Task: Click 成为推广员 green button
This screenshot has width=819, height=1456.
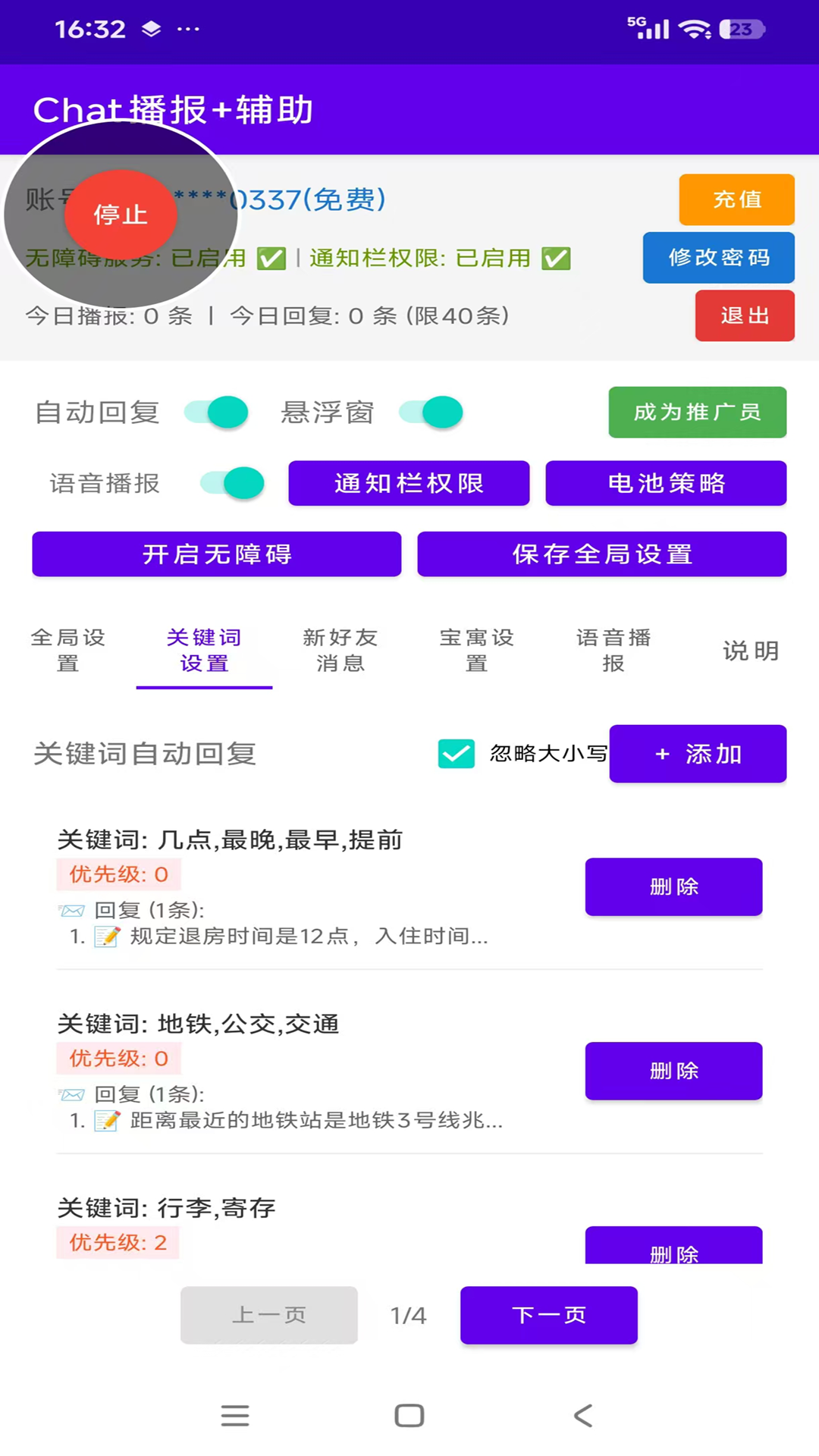Action: 696,413
